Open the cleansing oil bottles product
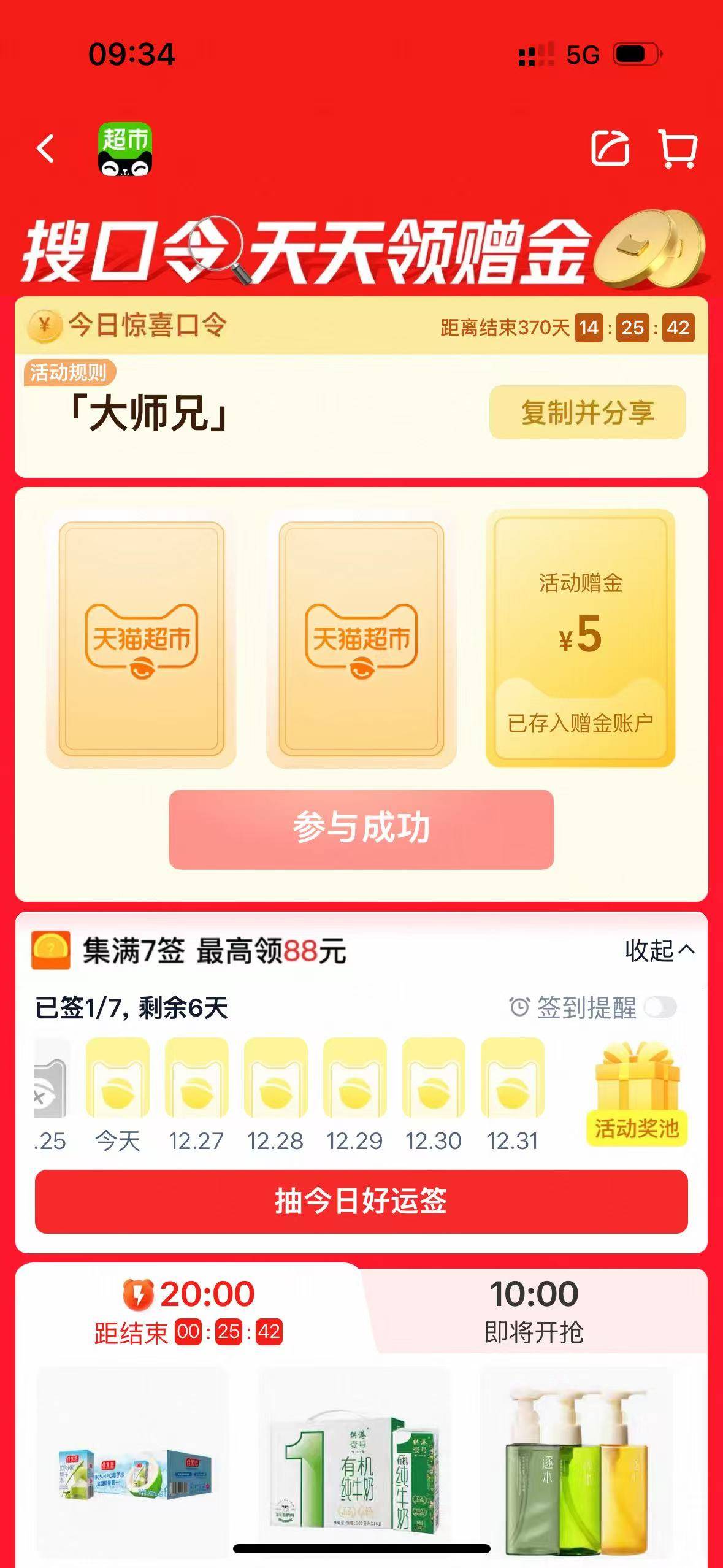 click(576, 1467)
